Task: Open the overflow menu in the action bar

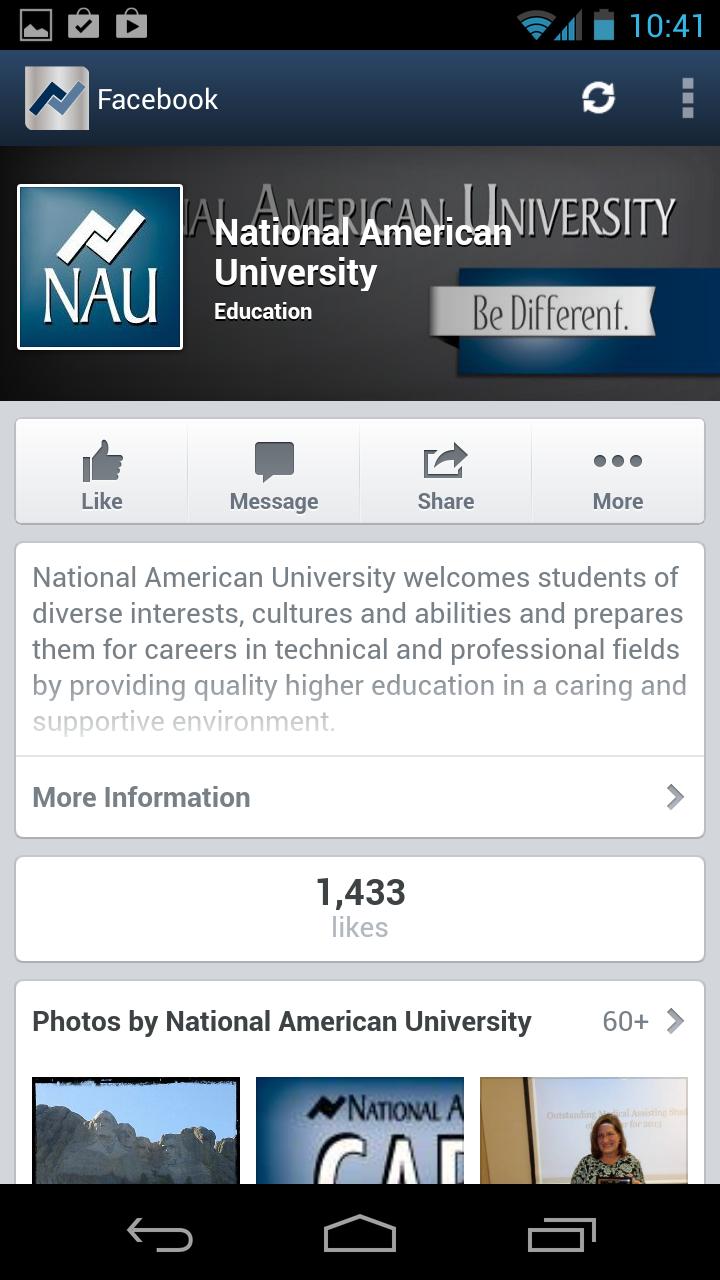Action: [x=687, y=98]
